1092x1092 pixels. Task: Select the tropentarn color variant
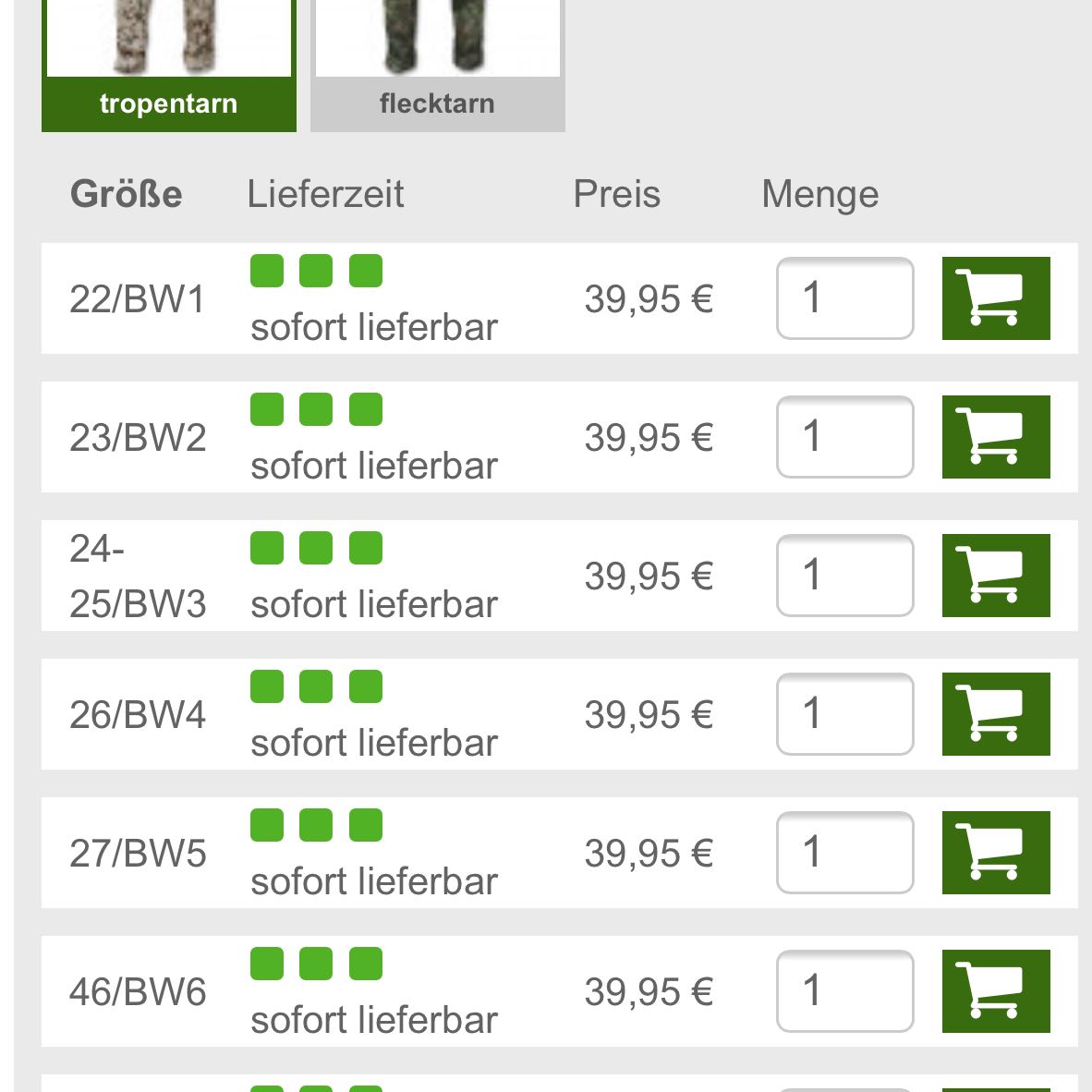click(x=169, y=65)
